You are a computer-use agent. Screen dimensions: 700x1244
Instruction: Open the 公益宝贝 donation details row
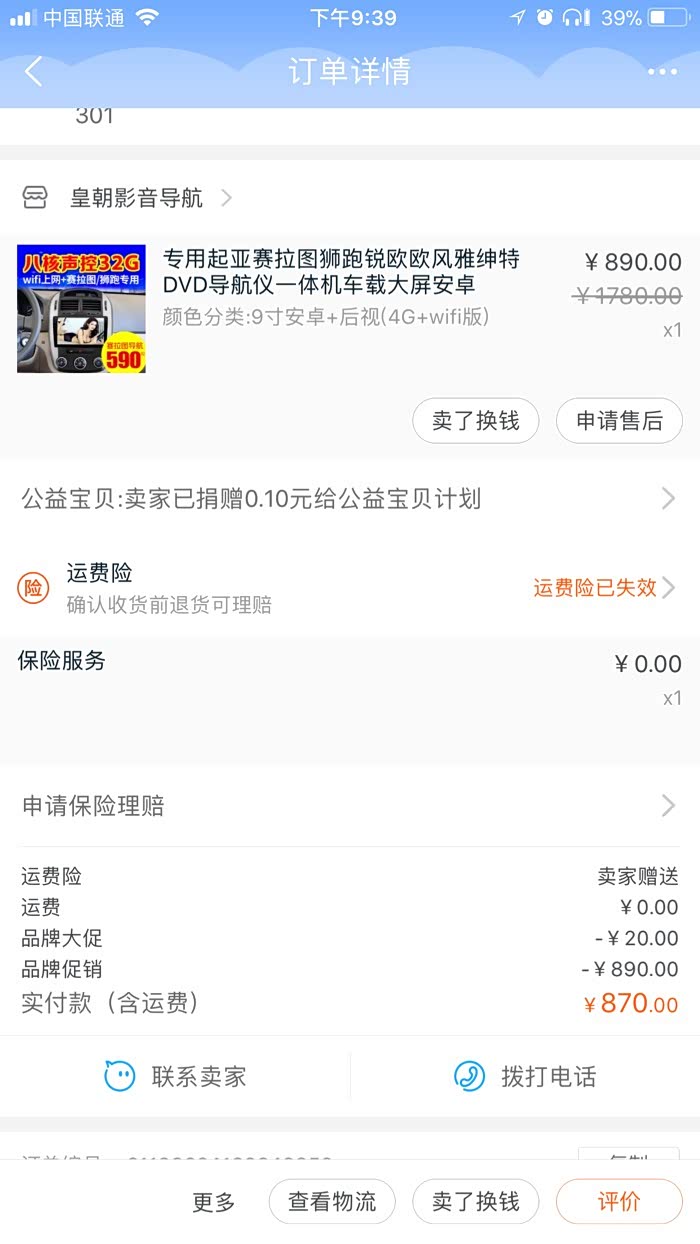350,498
